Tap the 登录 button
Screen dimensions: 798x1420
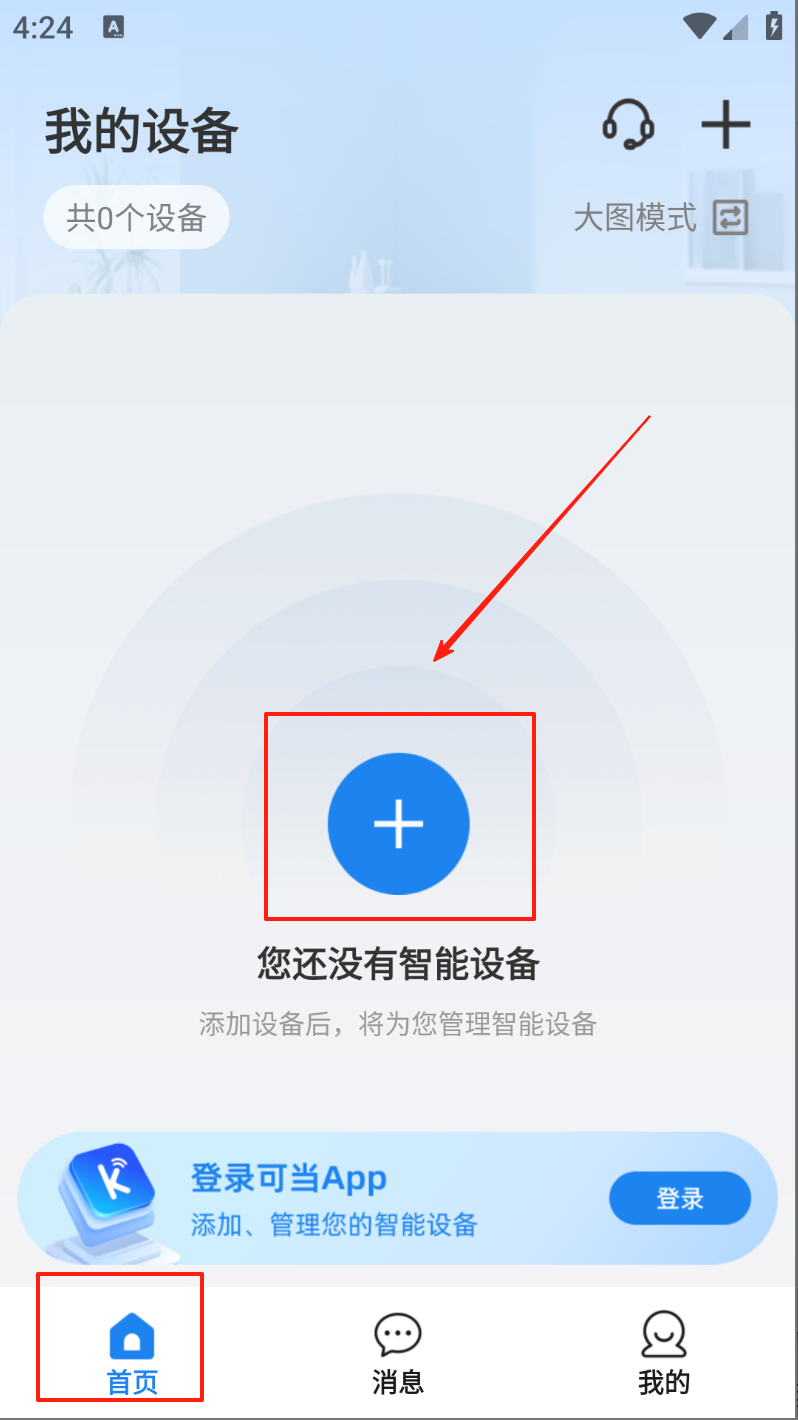680,1198
